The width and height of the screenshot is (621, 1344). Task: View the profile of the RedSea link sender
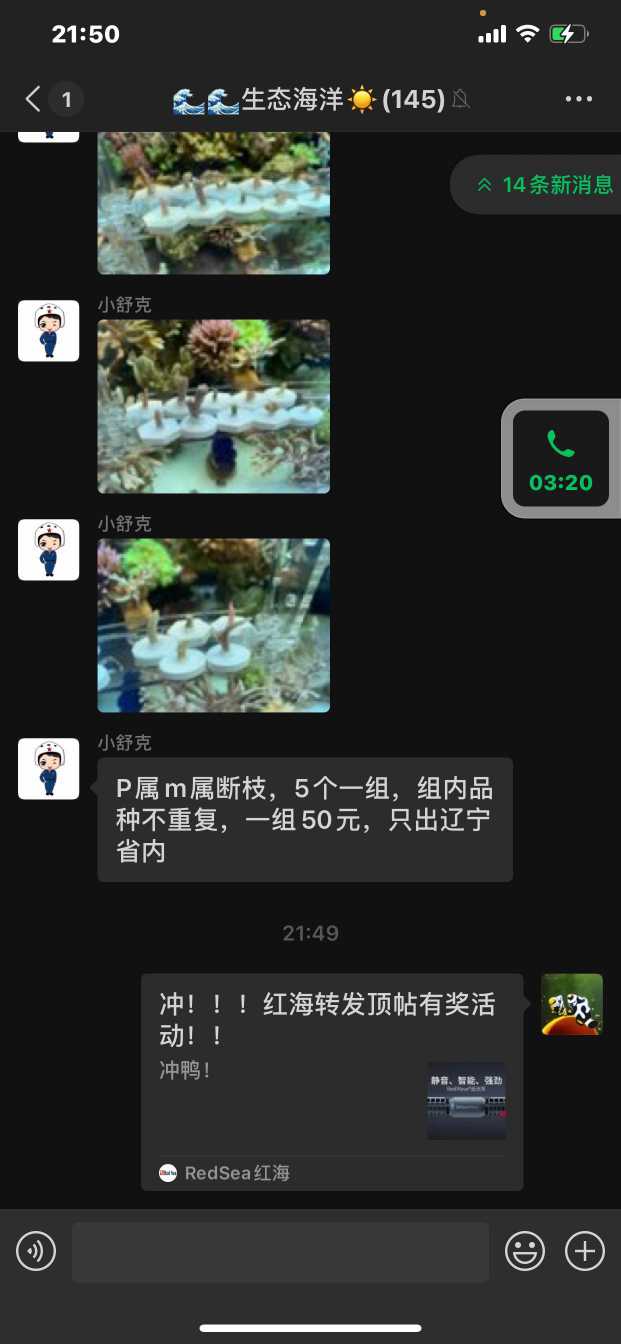coord(571,1004)
